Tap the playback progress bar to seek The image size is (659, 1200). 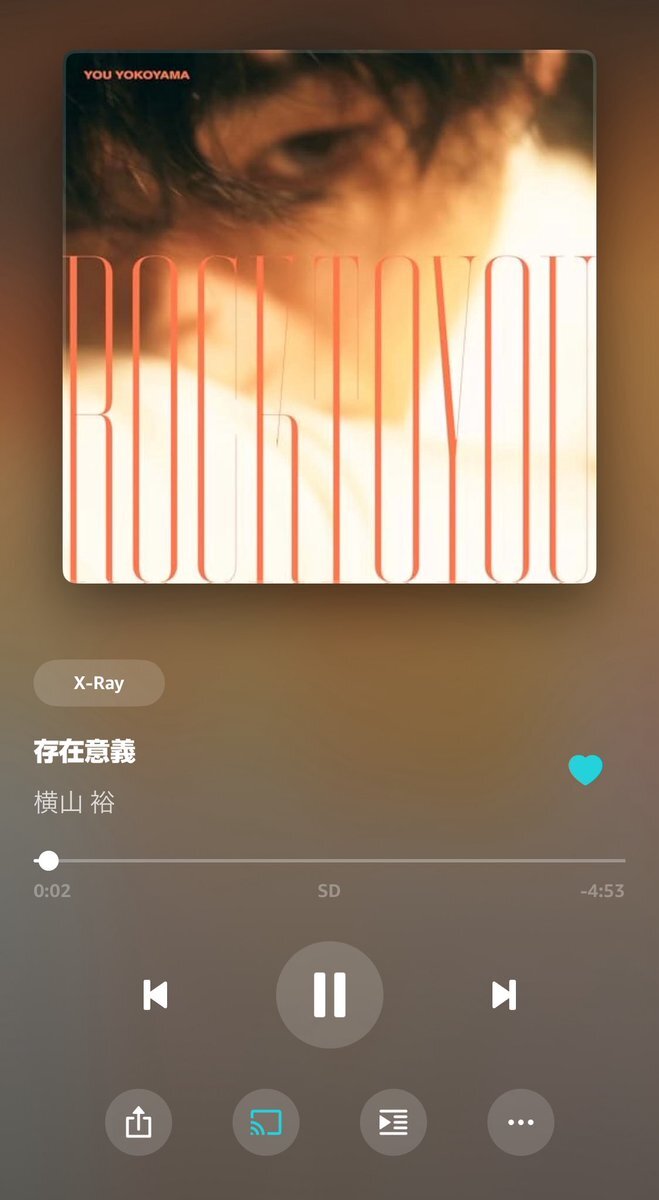(x=330, y=861)
